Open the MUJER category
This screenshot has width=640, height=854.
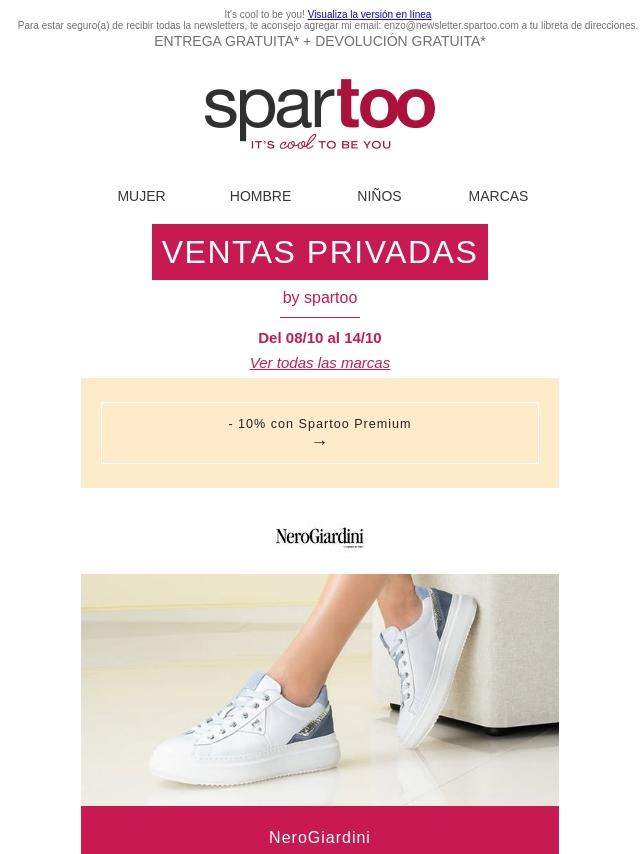click(x=141, y=196)
